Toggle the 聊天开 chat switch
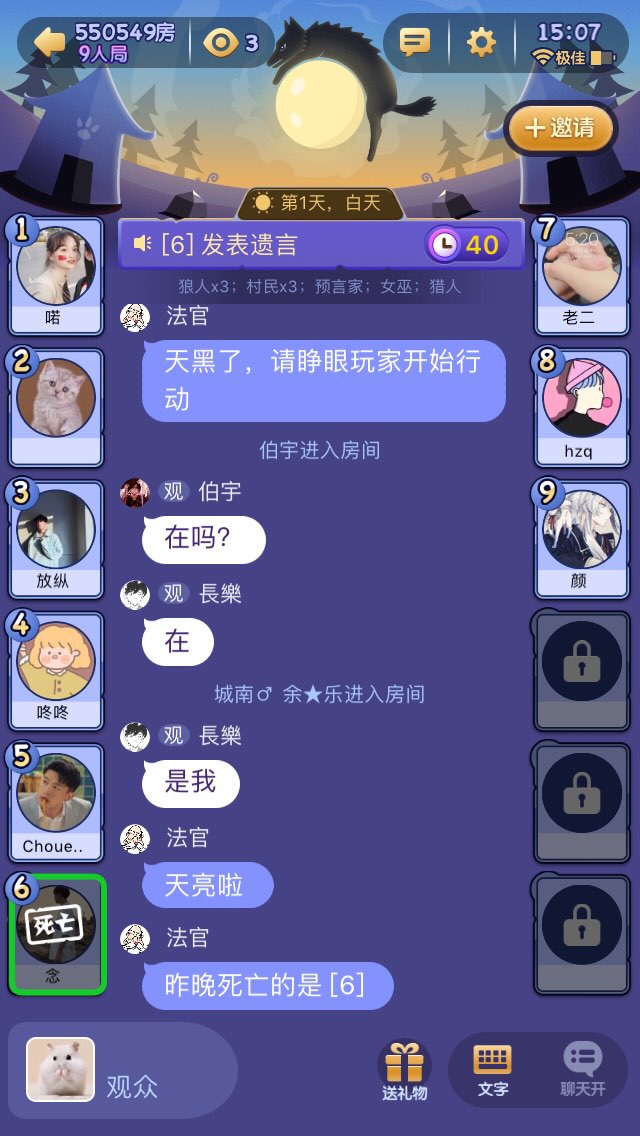 tap(582, 1069)
